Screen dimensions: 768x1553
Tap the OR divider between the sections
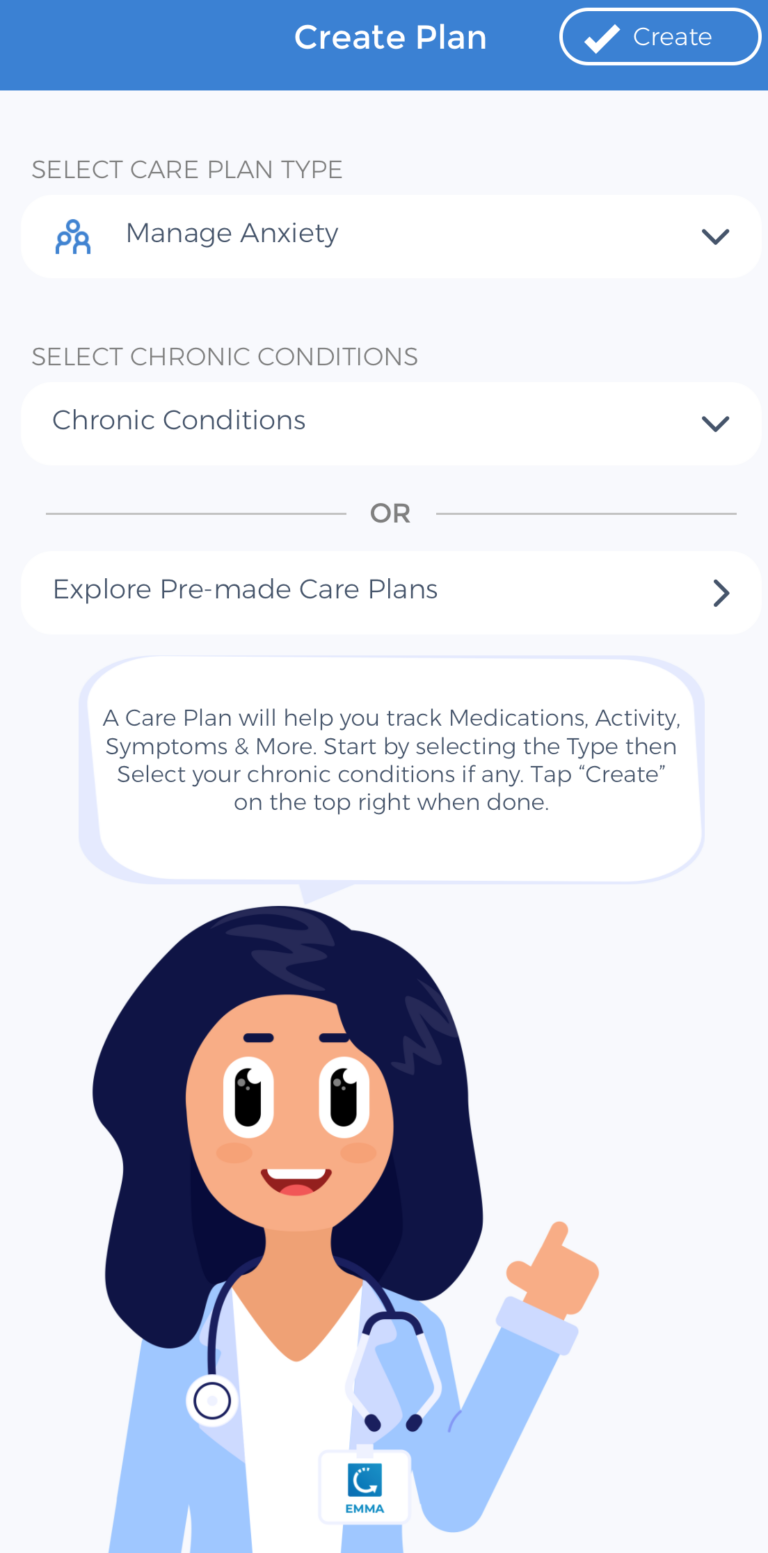[389, 512]
